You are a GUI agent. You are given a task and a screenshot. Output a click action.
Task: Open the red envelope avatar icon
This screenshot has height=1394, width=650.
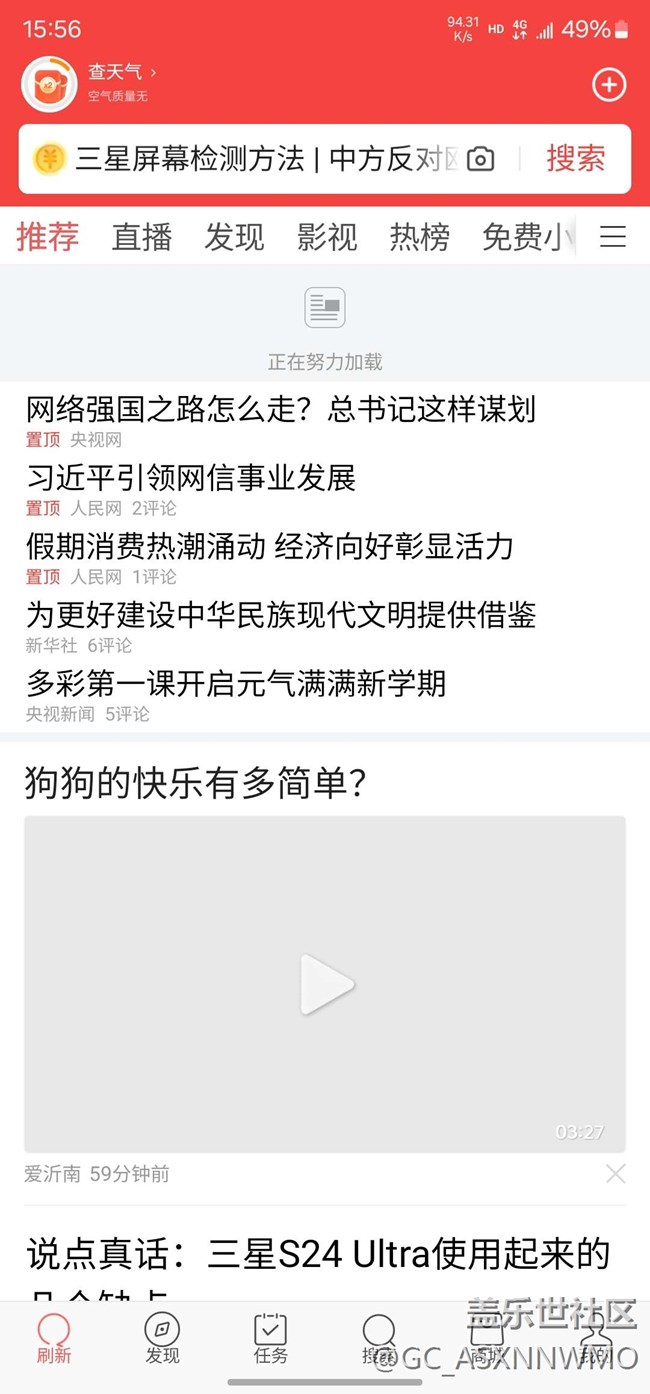(x=49, y=85)
